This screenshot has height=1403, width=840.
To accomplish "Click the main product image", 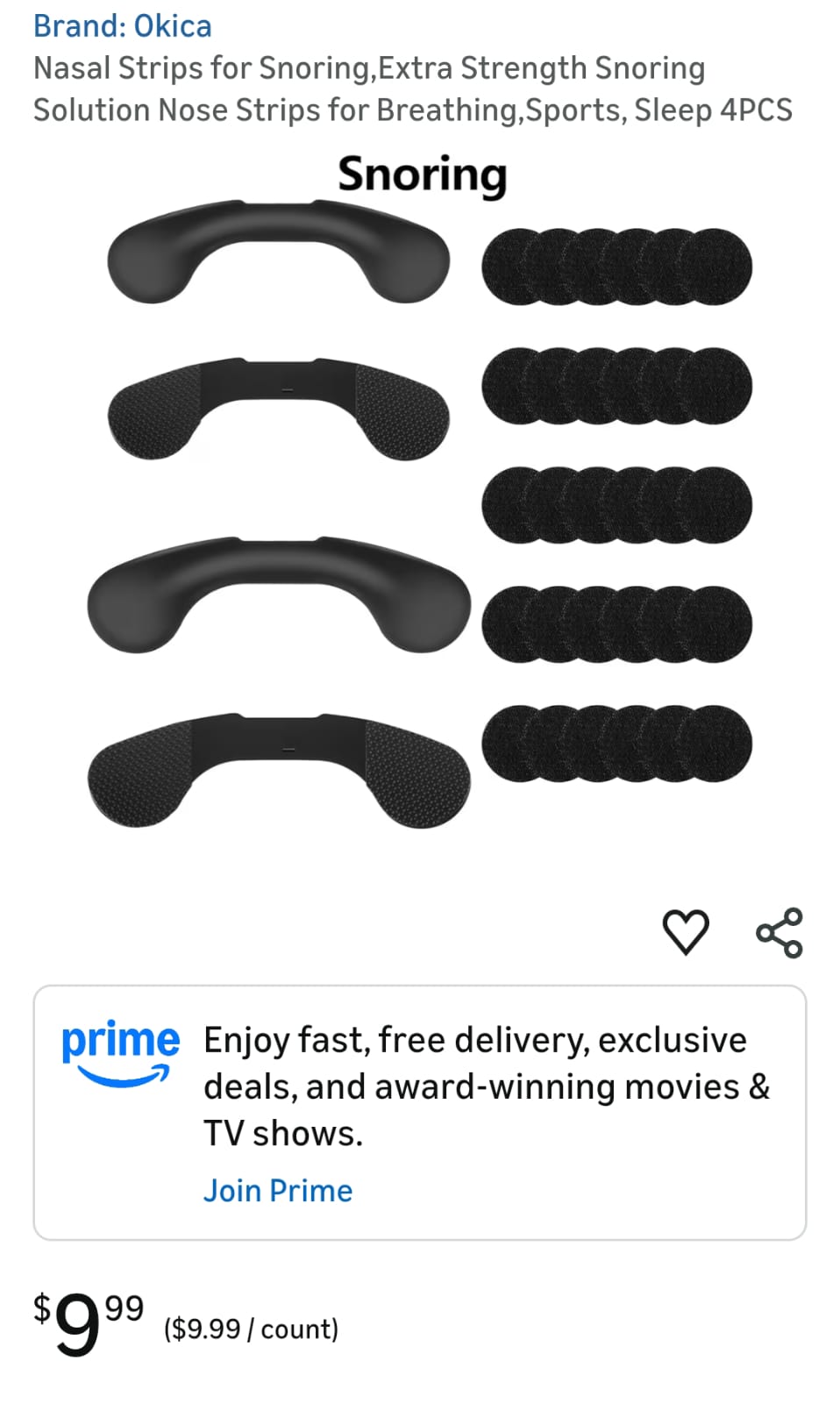I will [421, 491].
